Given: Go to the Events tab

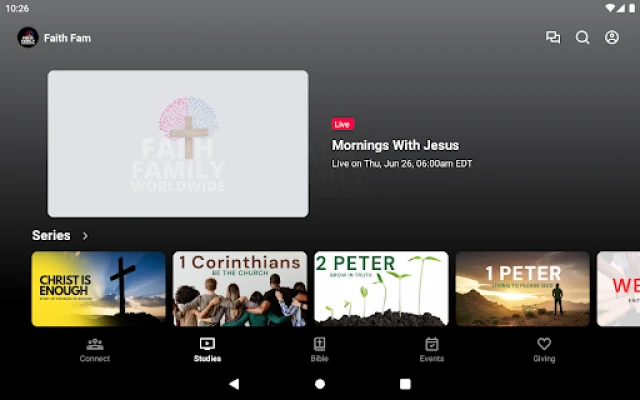Looking at the screenshot, I should [x=432, y=349].
